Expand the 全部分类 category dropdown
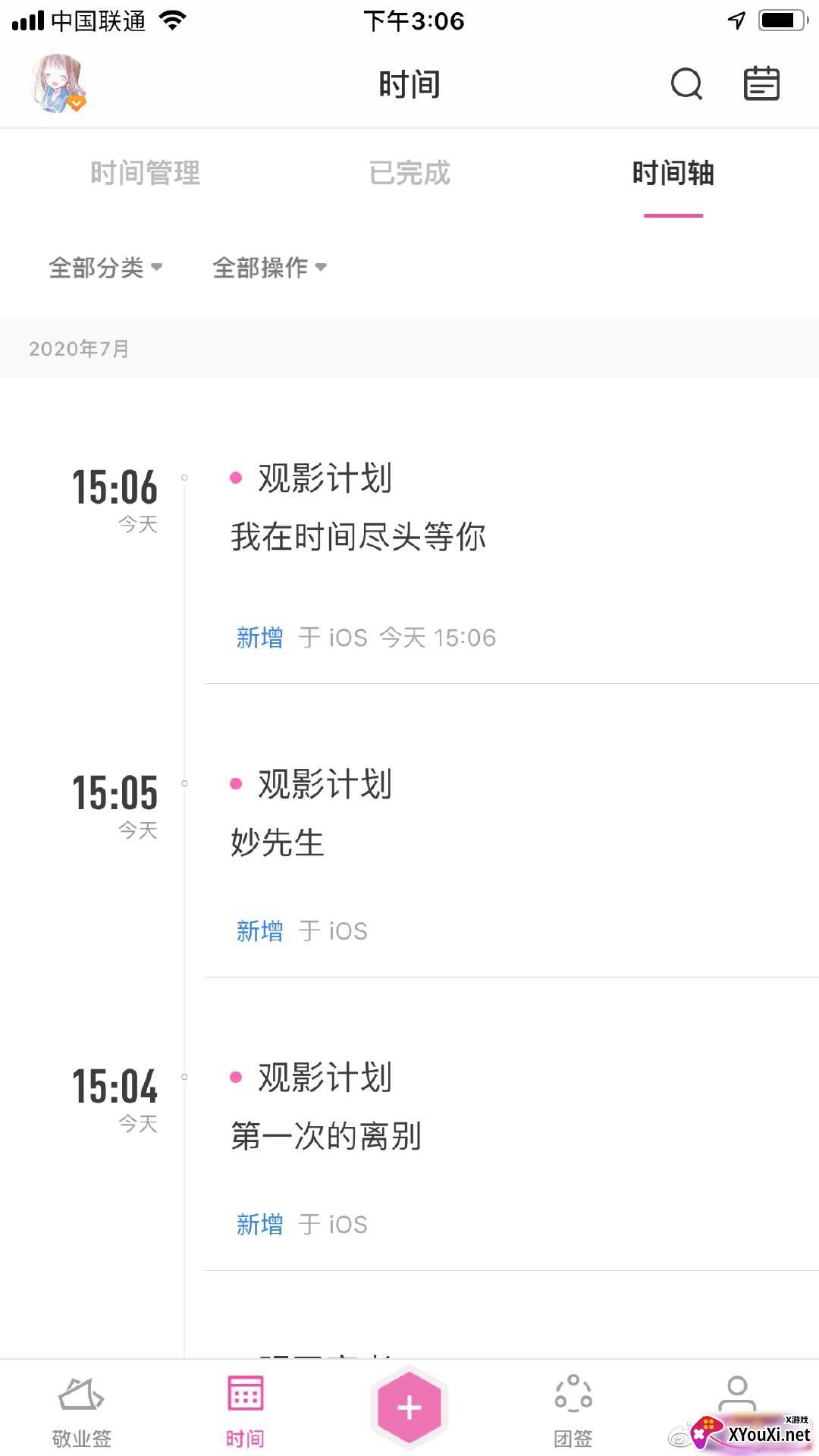This screenshot has height=1456, width=819. (106, 267)
